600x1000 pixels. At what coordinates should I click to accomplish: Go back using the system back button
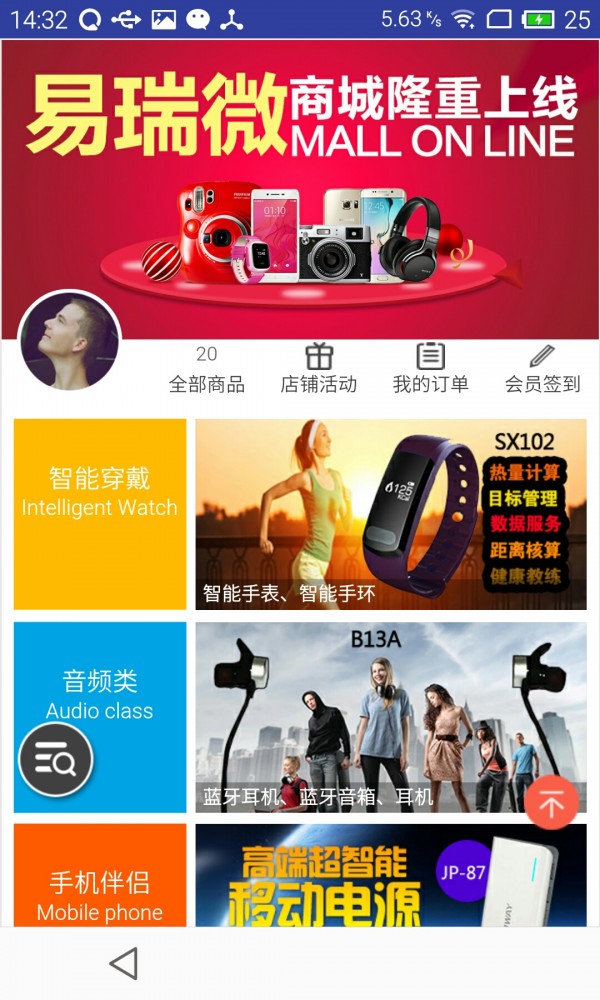[x=123, y=964]
